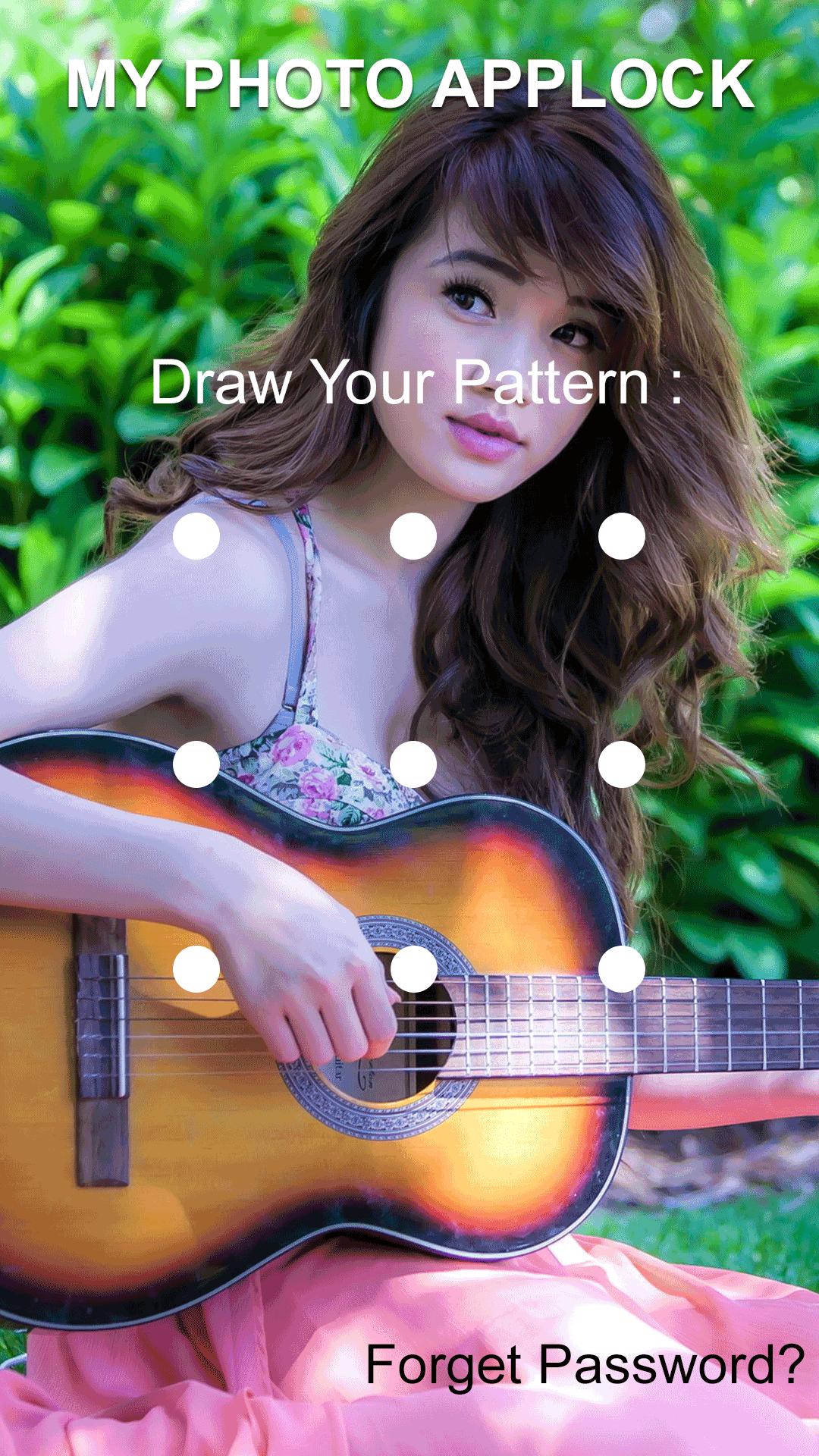Screen dimensions: 819x1456
Task: Tap the bottom-middle pattern dot
Action: pyautogui.click(x=413, y=968)
